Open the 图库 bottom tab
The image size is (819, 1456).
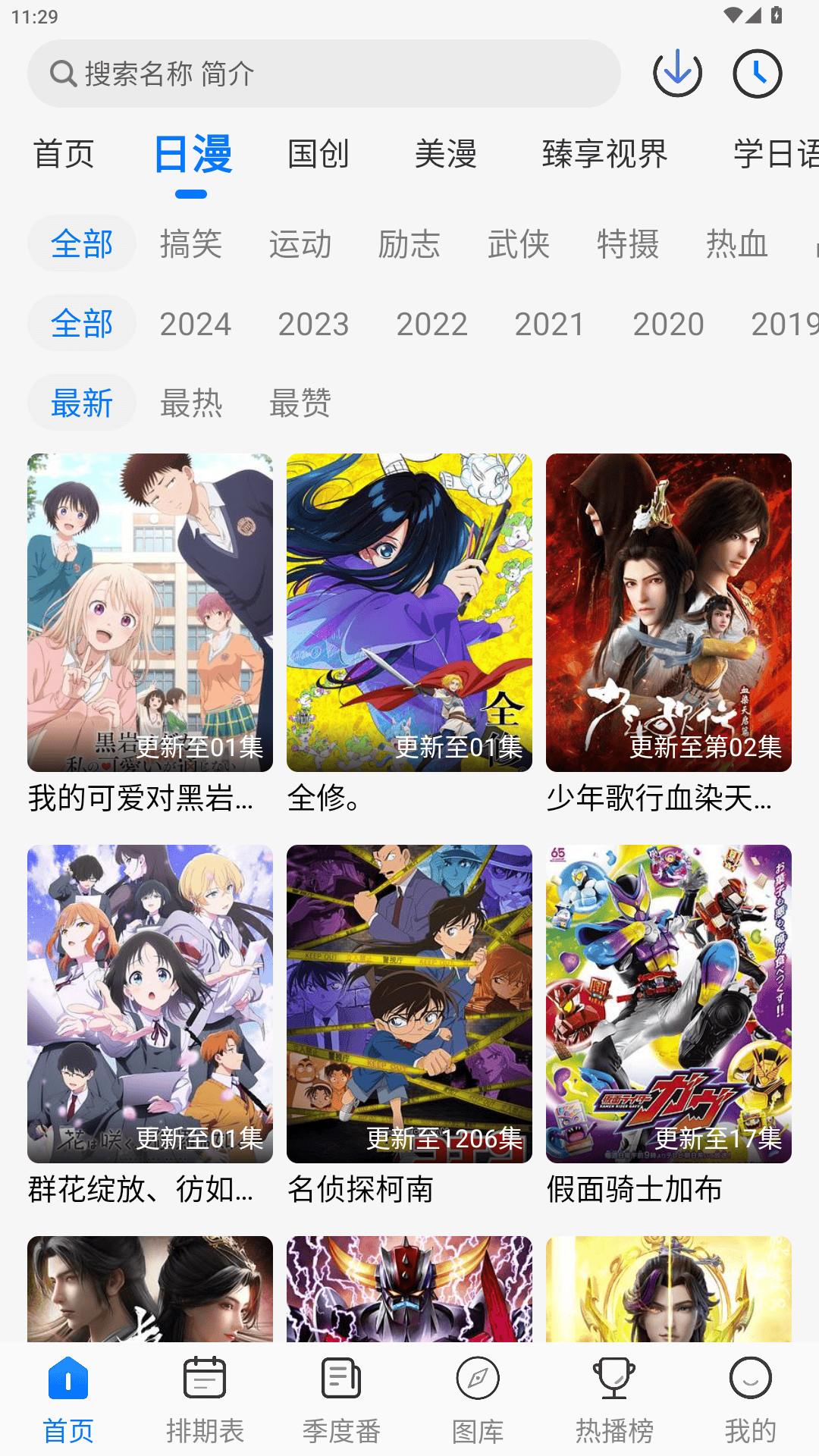coord(478,1399)
